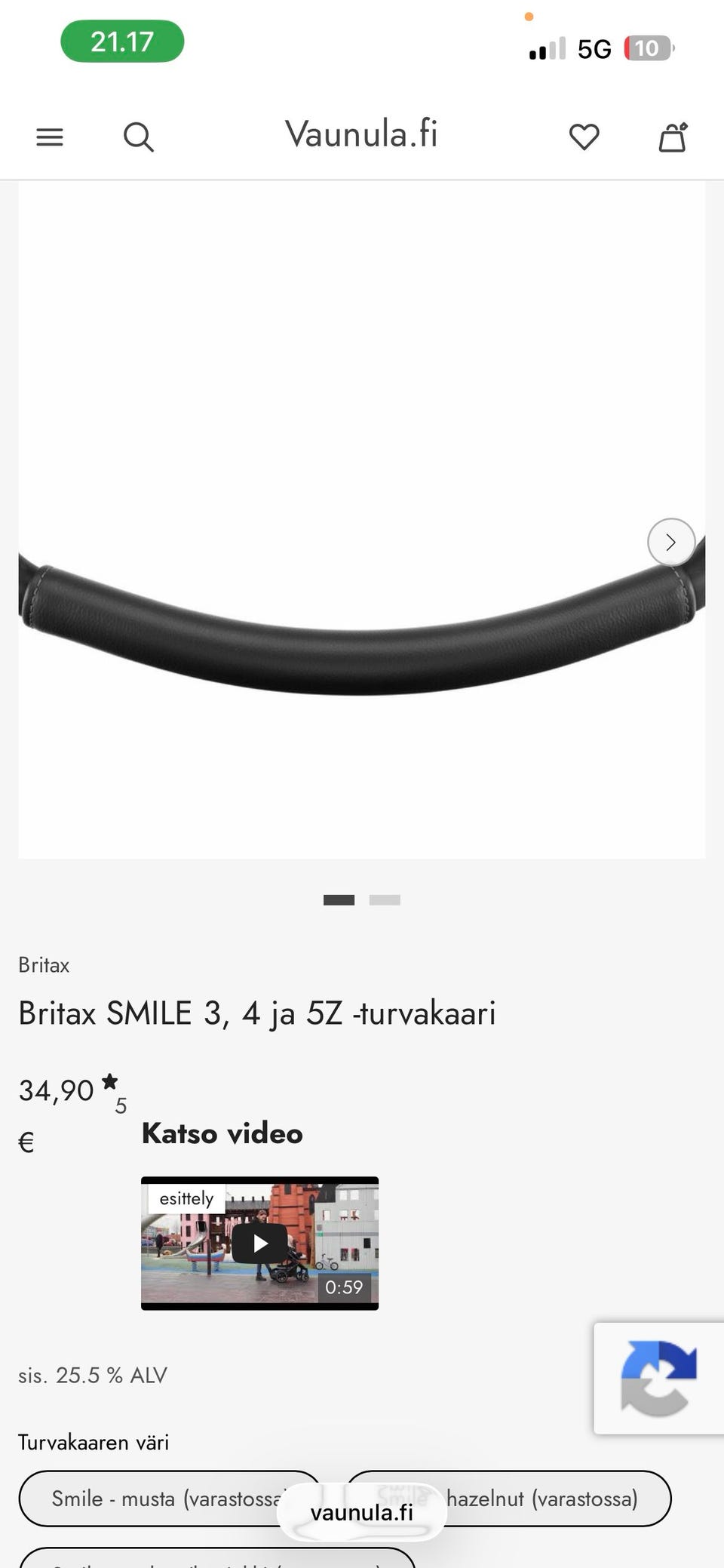The height and width of the screenshot is (1568, 724).
Task: Play the esittely video
Action: point(259,1243)
